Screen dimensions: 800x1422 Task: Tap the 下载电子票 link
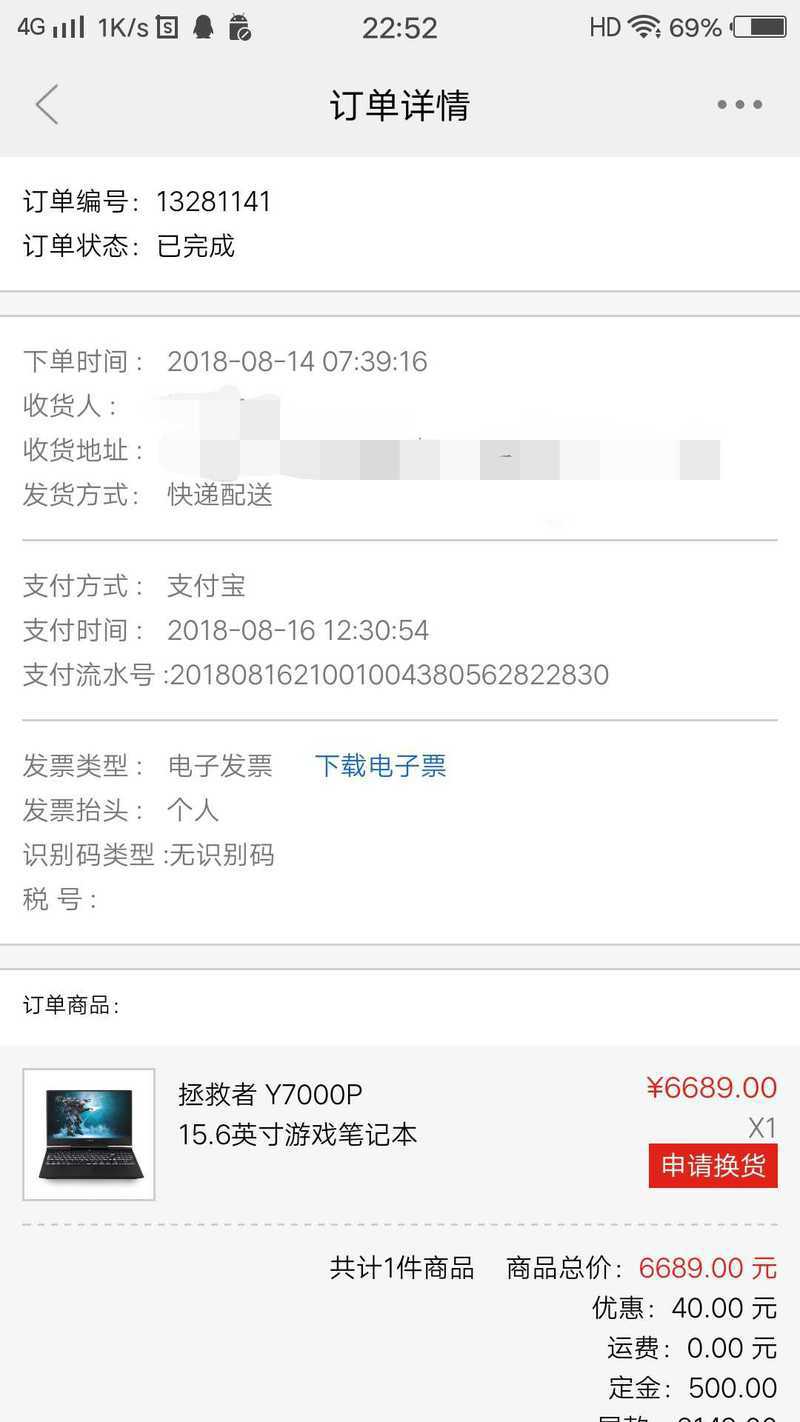click(x=380, y=766)
